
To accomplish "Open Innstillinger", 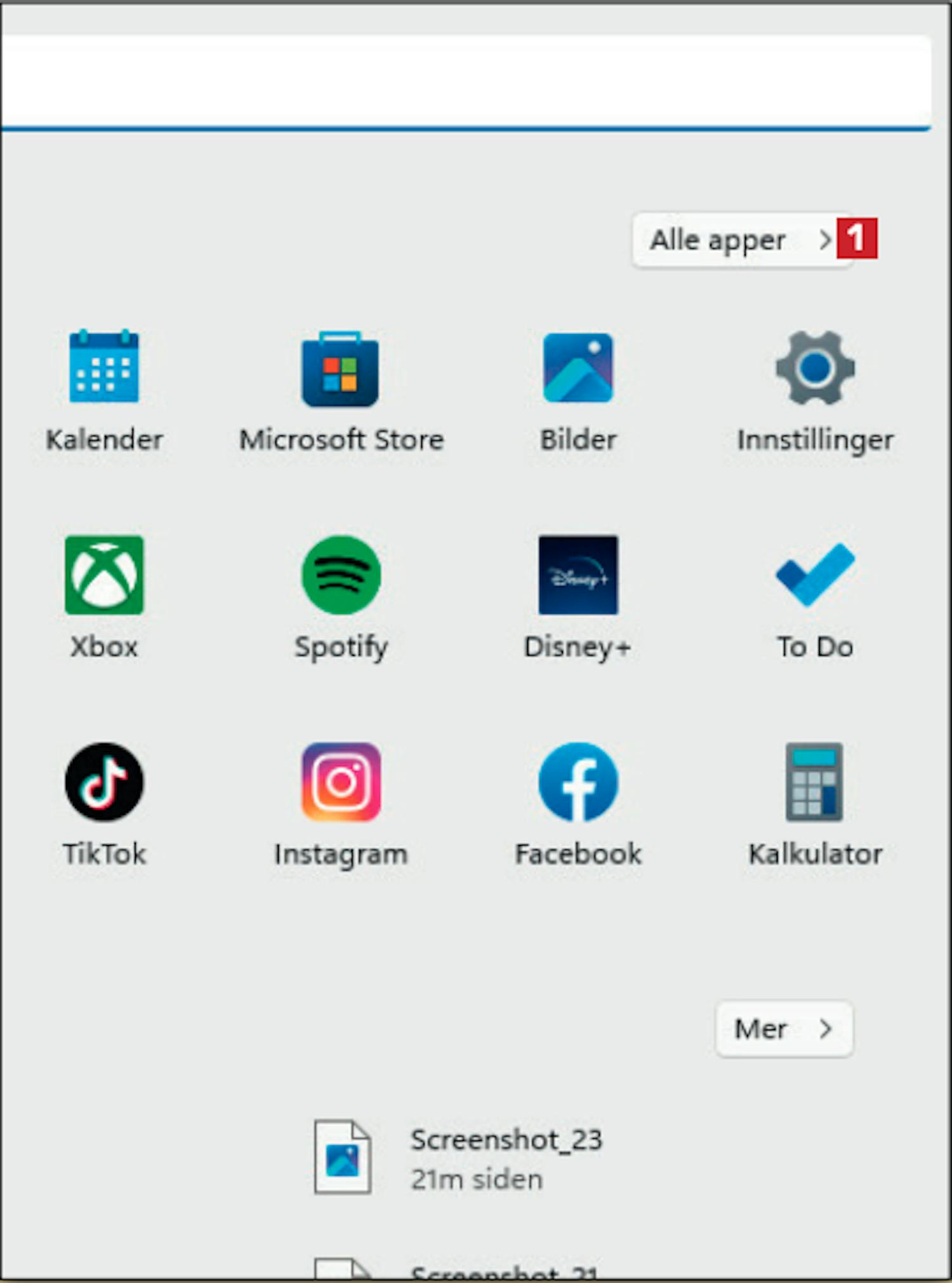I will click(815, 368).
